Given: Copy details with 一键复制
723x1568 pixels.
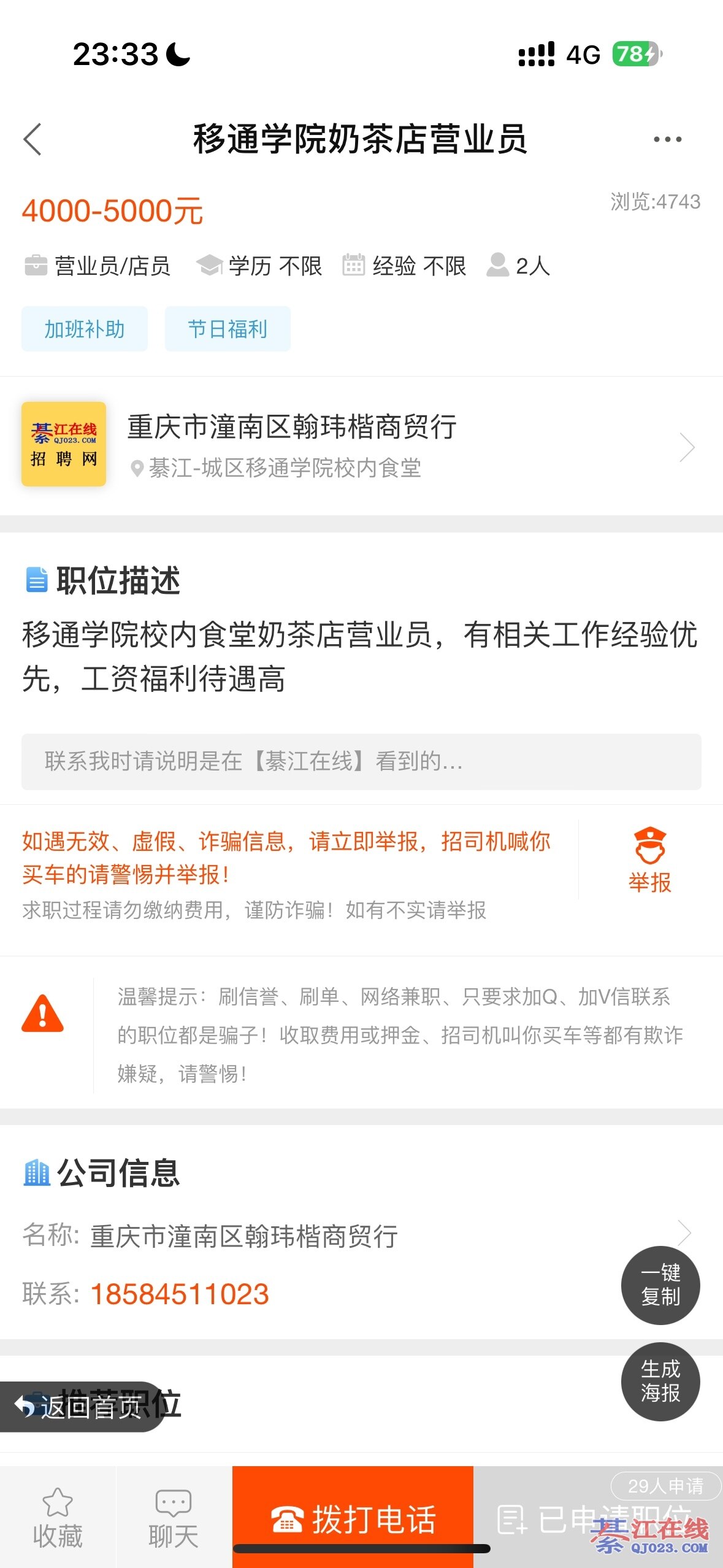Looking at the screenshot, I should (660, 1285).
